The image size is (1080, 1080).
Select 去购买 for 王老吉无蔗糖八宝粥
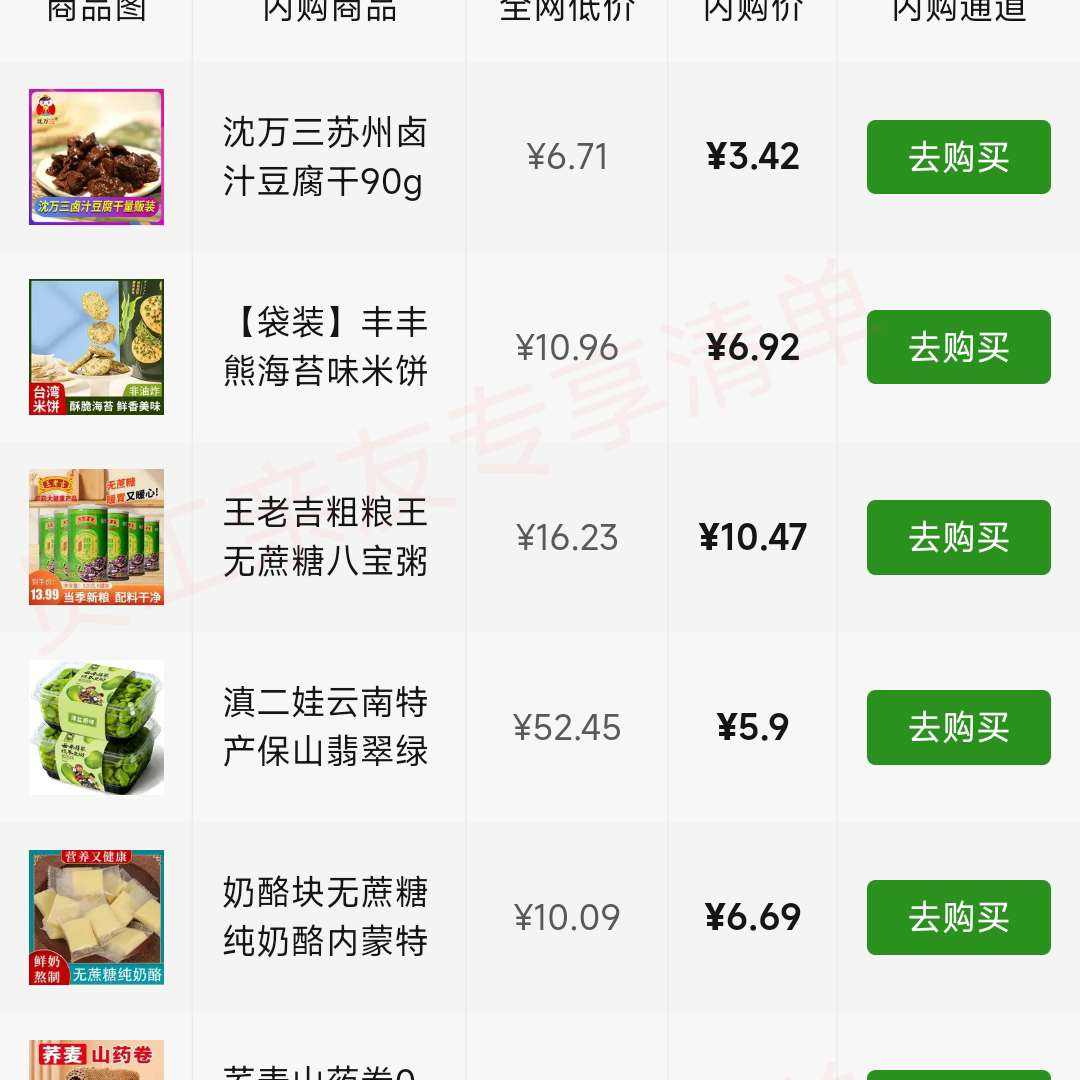point(958,537)
